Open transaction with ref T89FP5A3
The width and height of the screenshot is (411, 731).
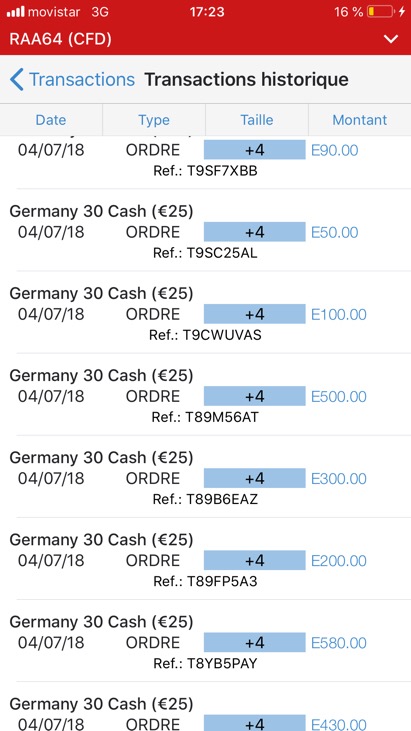tap(206, 559)
